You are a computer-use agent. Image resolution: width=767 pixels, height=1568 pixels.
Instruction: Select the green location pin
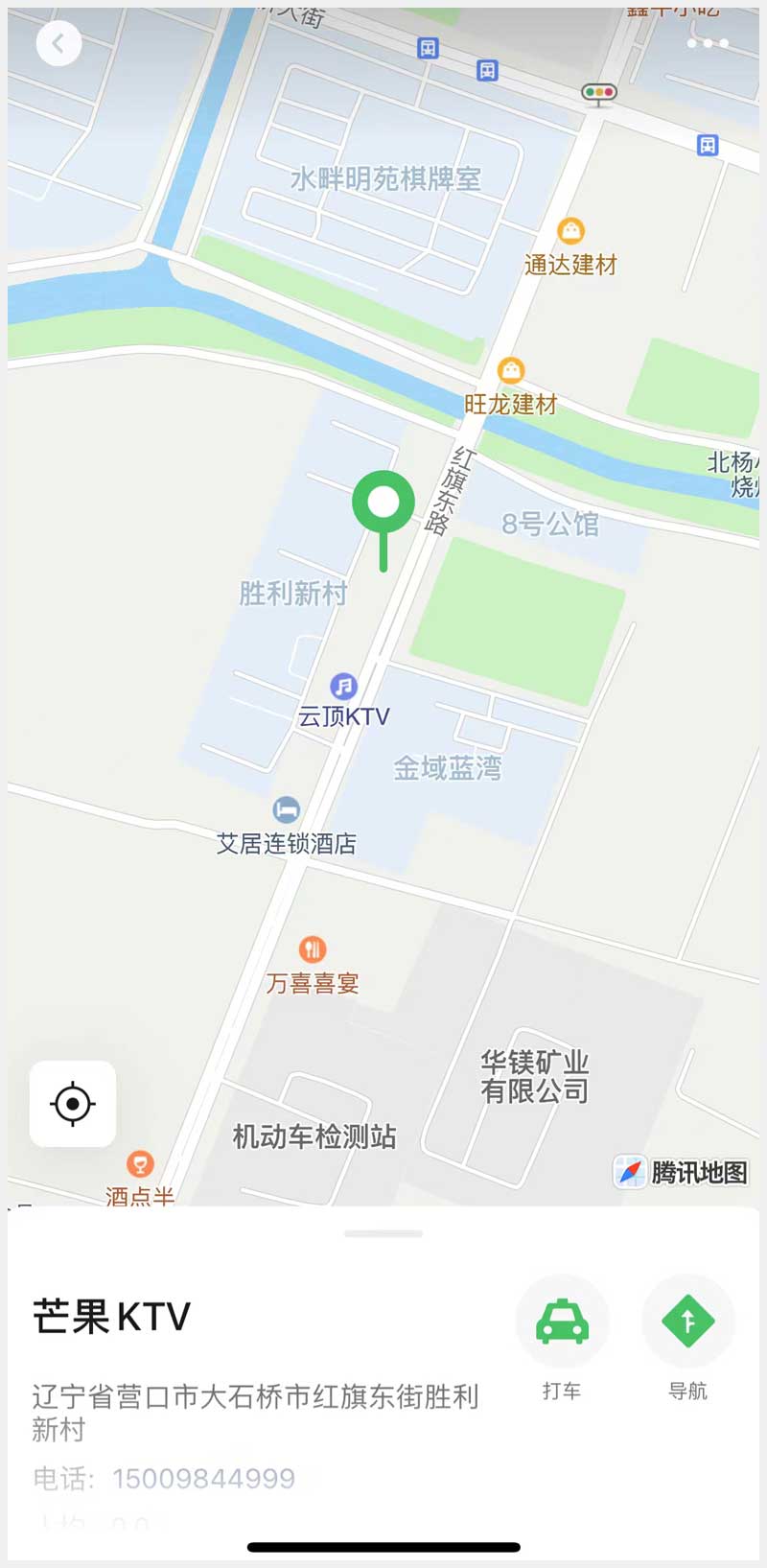click(x=383, y=503)
